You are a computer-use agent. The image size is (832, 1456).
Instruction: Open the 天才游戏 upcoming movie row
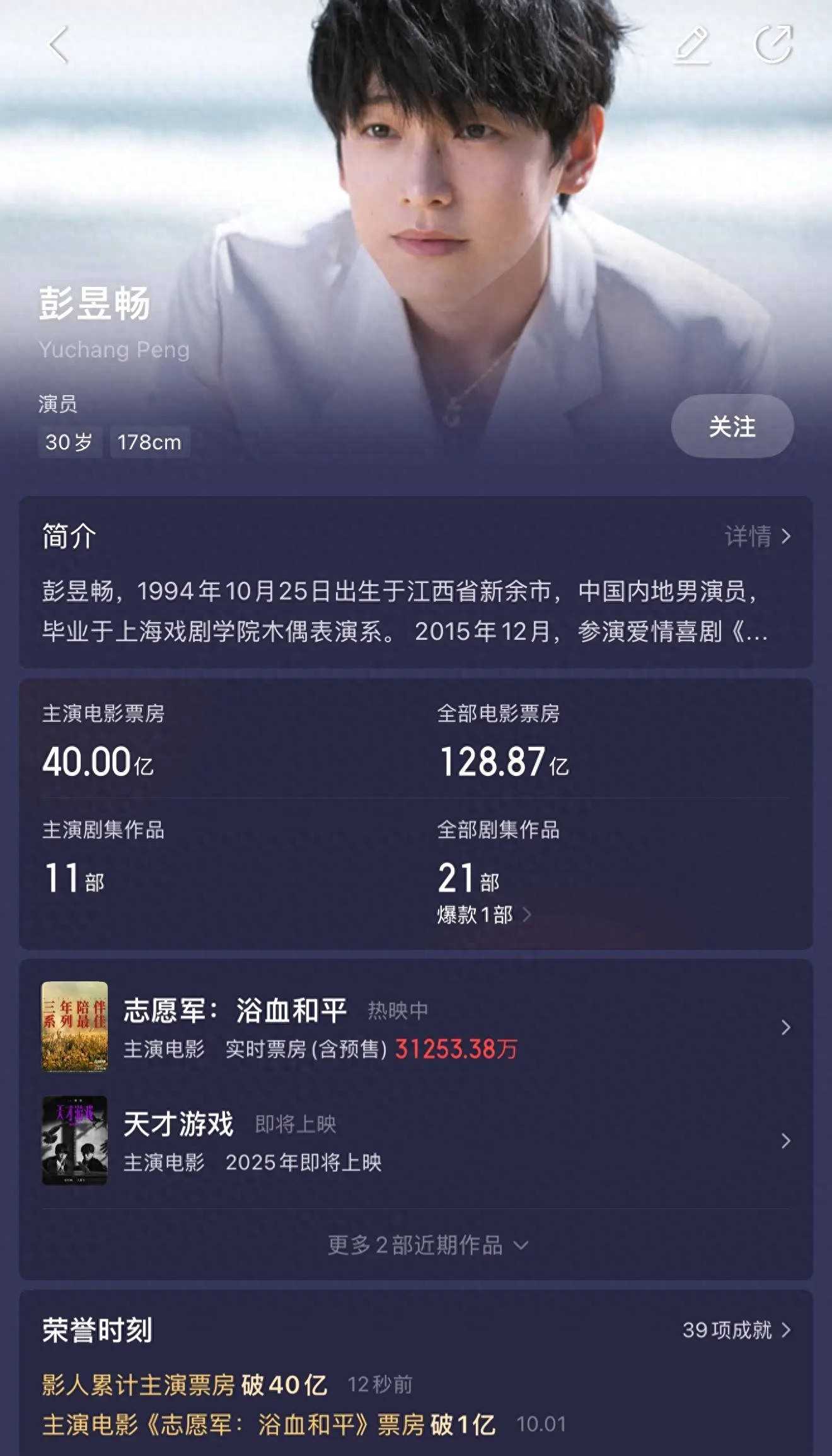tap(416, 1141)
